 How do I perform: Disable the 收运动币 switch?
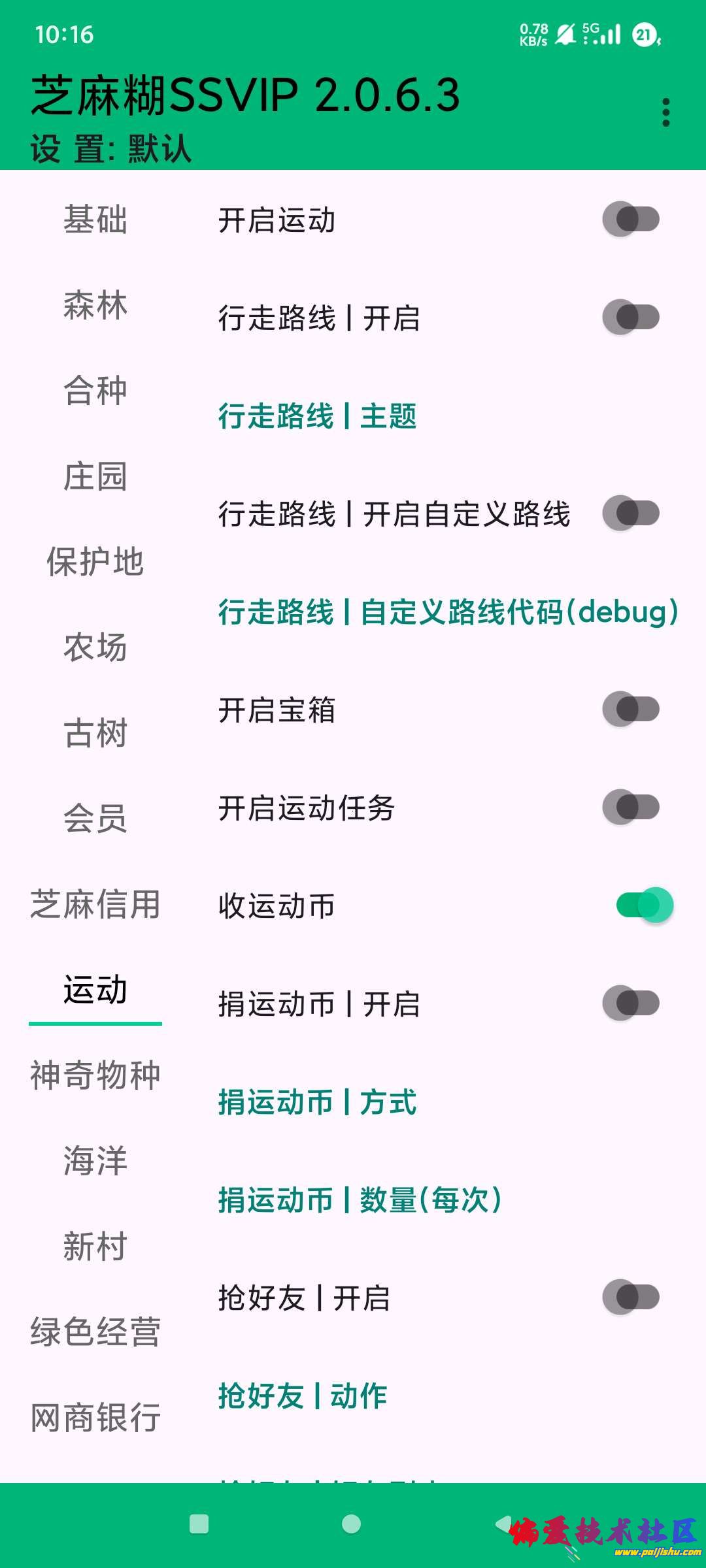[644, 906]
